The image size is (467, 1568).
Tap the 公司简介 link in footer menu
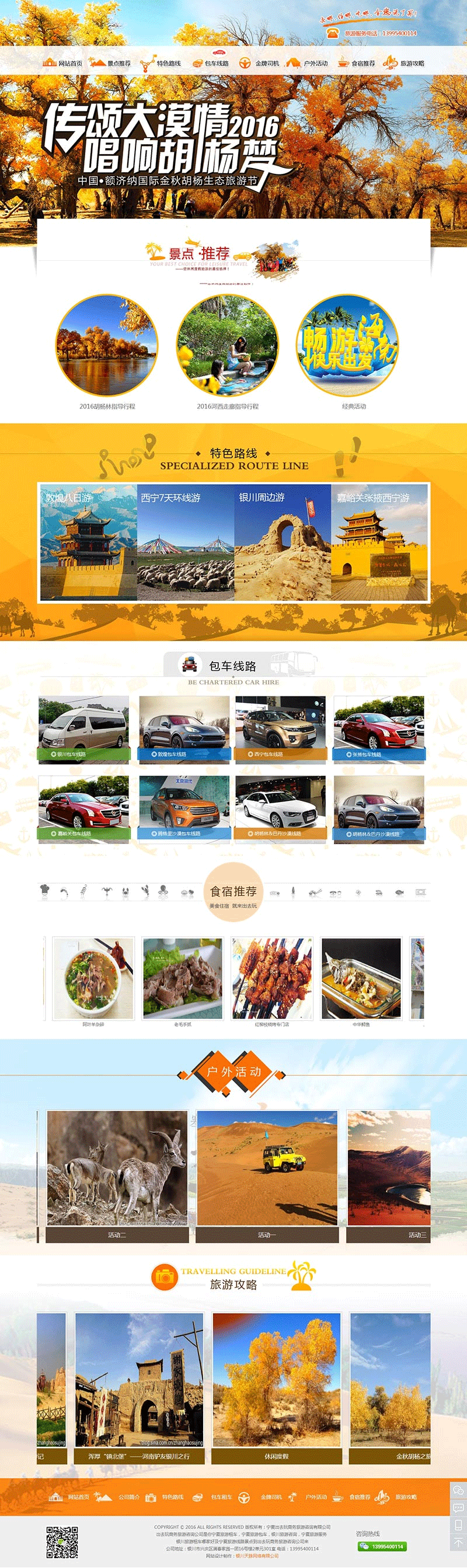click(128, 1497)
